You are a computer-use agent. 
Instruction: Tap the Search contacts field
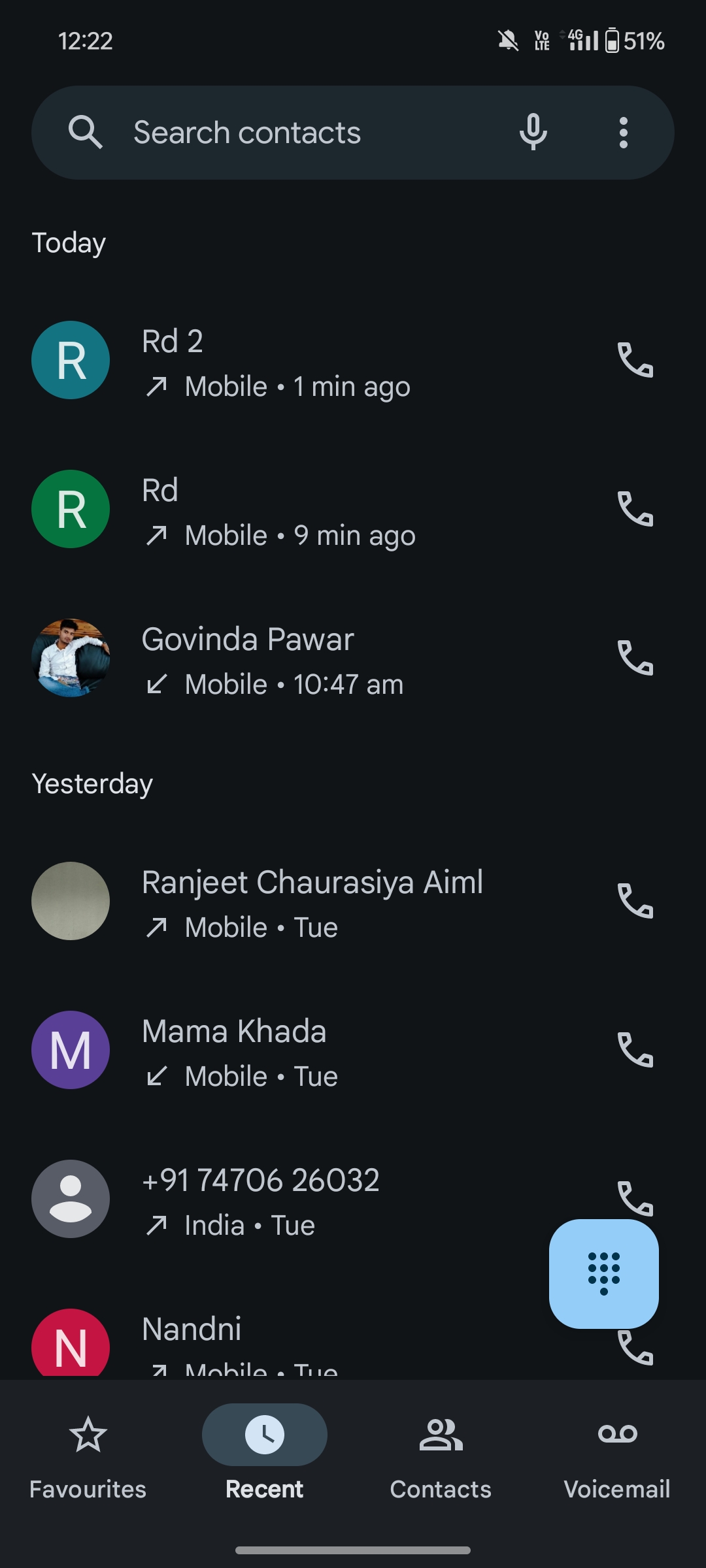(275, 133)
